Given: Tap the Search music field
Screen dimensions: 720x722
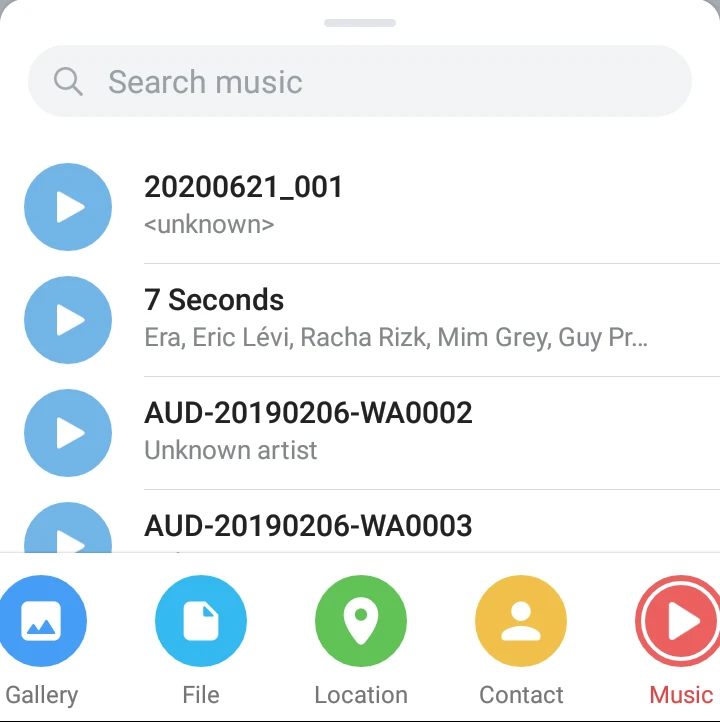Looking at the screenshot, I should [360, 81].
